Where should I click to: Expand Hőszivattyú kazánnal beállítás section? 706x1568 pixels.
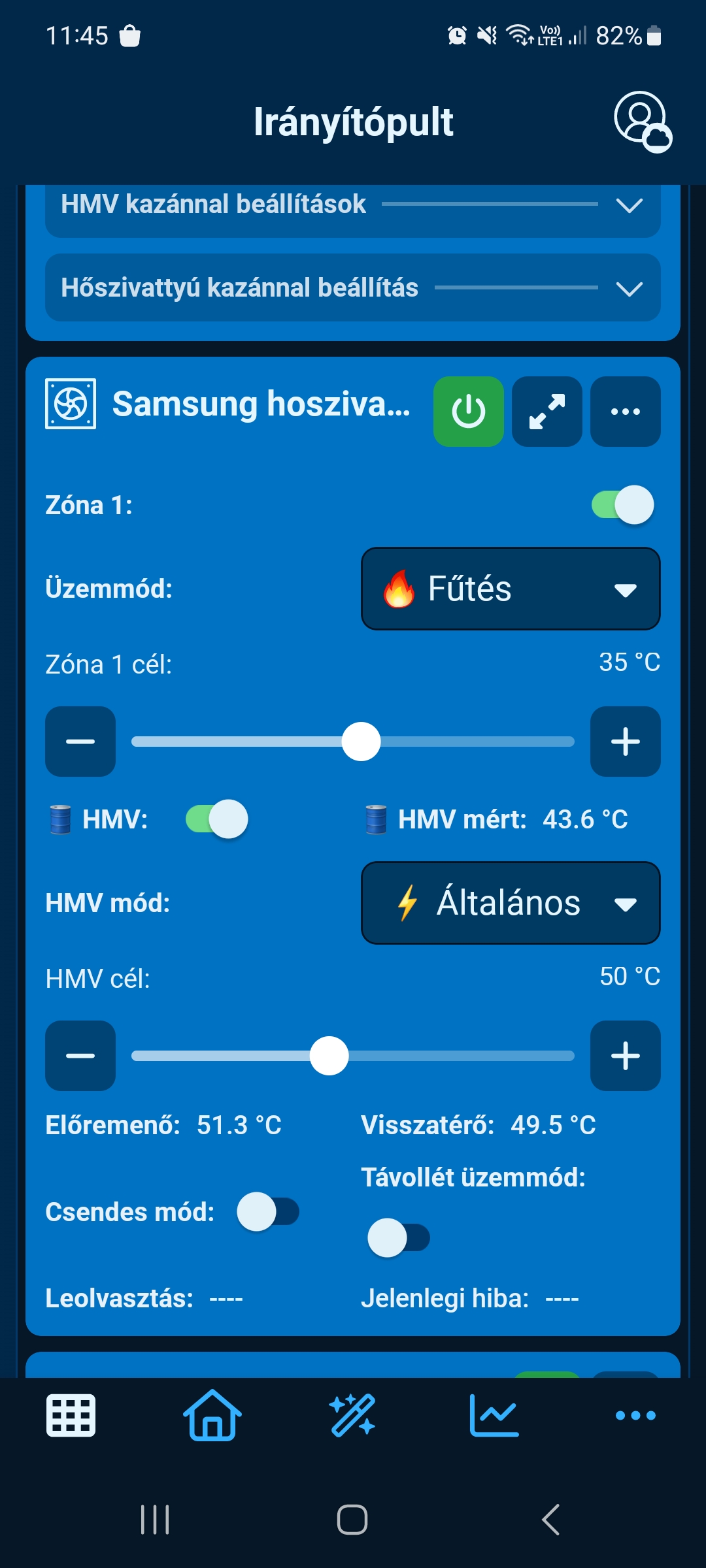629,288
